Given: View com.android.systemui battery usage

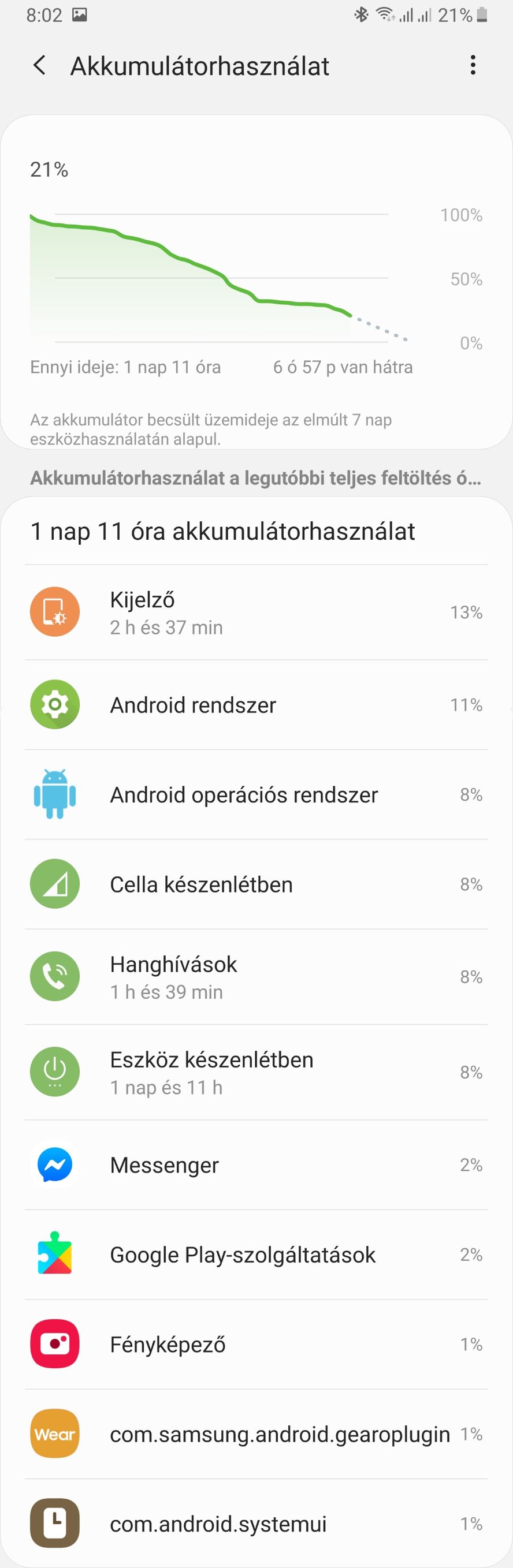Looking at the screenshot, I should [256, 1524].
